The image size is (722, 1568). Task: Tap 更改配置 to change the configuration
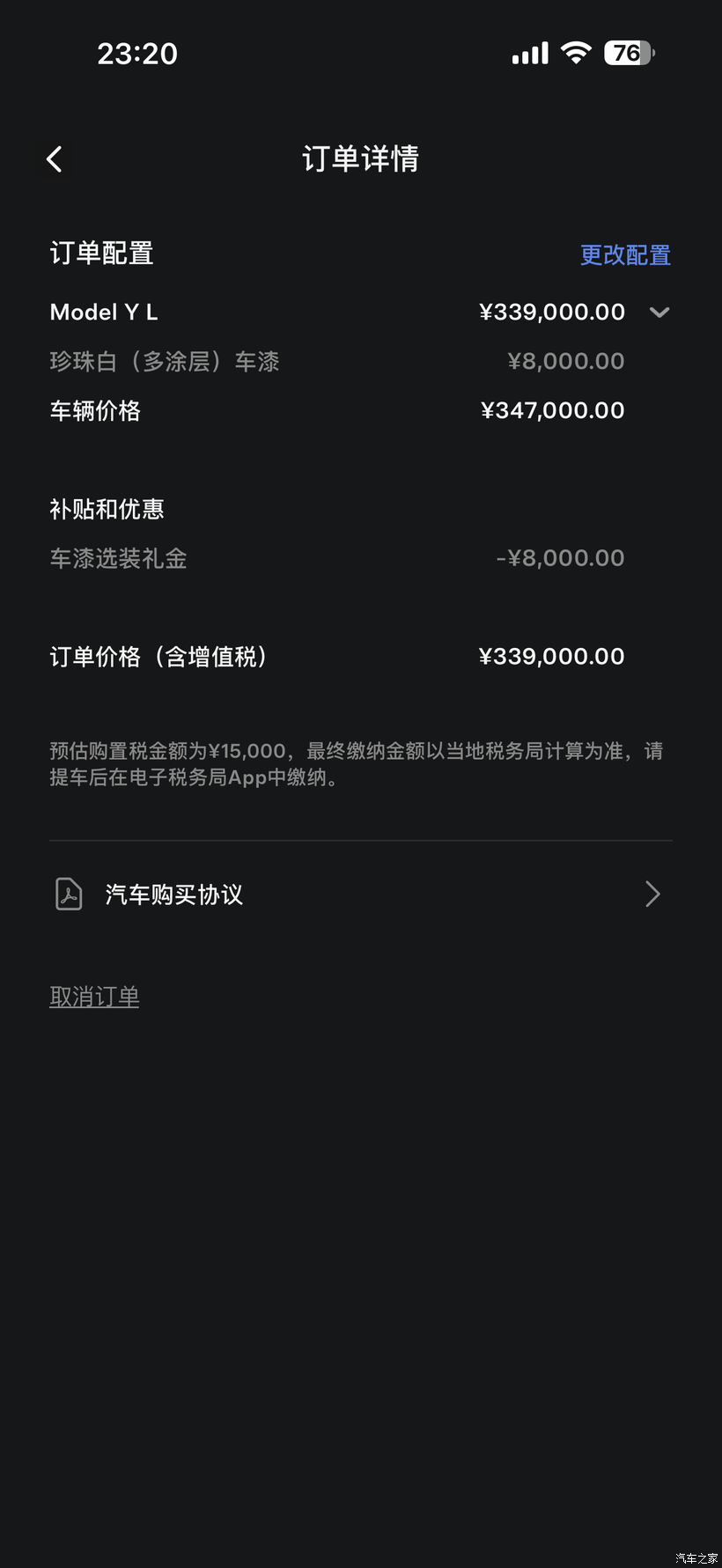625,255
